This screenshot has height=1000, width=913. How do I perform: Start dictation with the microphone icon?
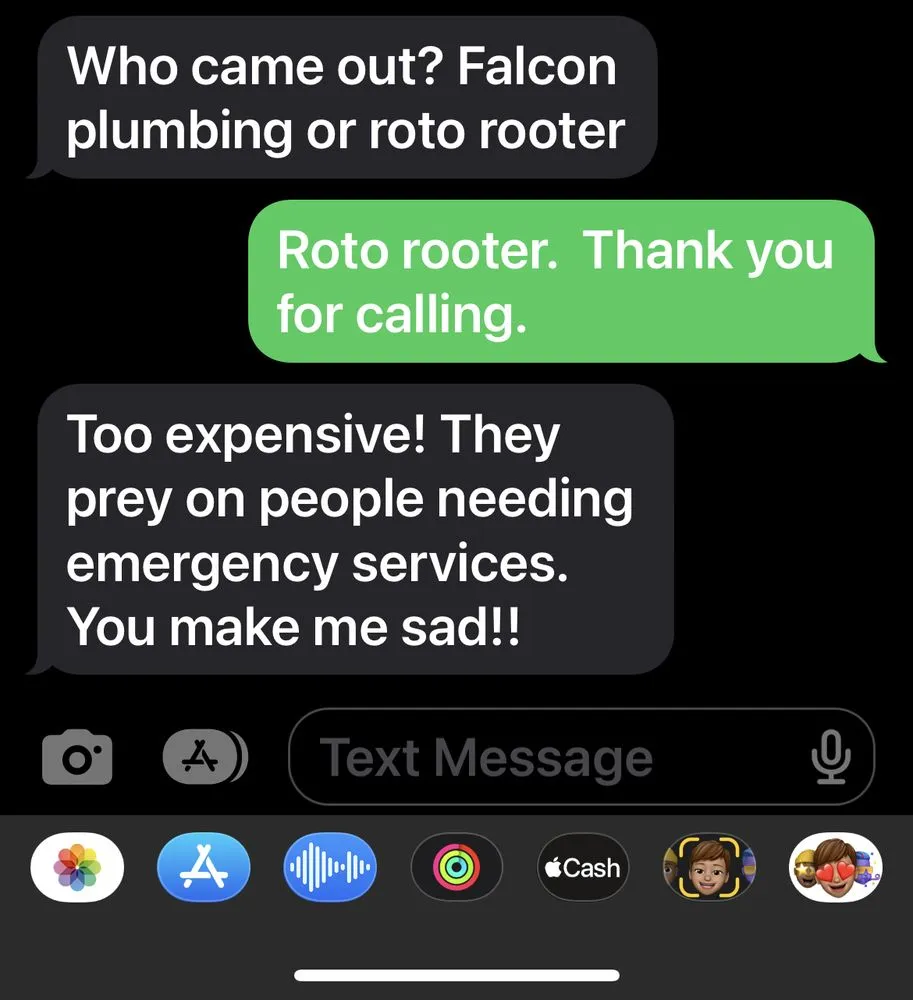830,758
